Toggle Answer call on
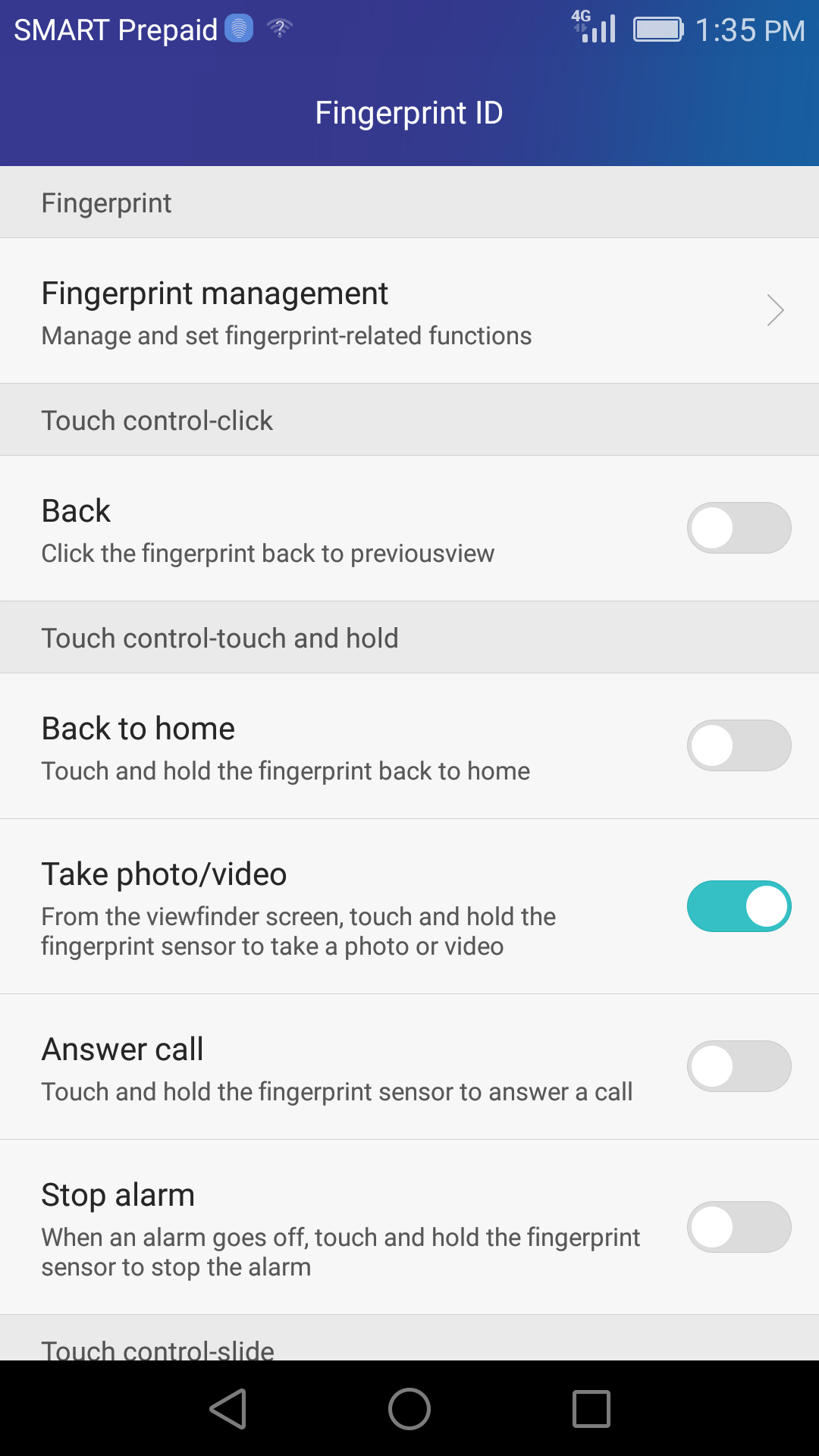 [739, 1066]
